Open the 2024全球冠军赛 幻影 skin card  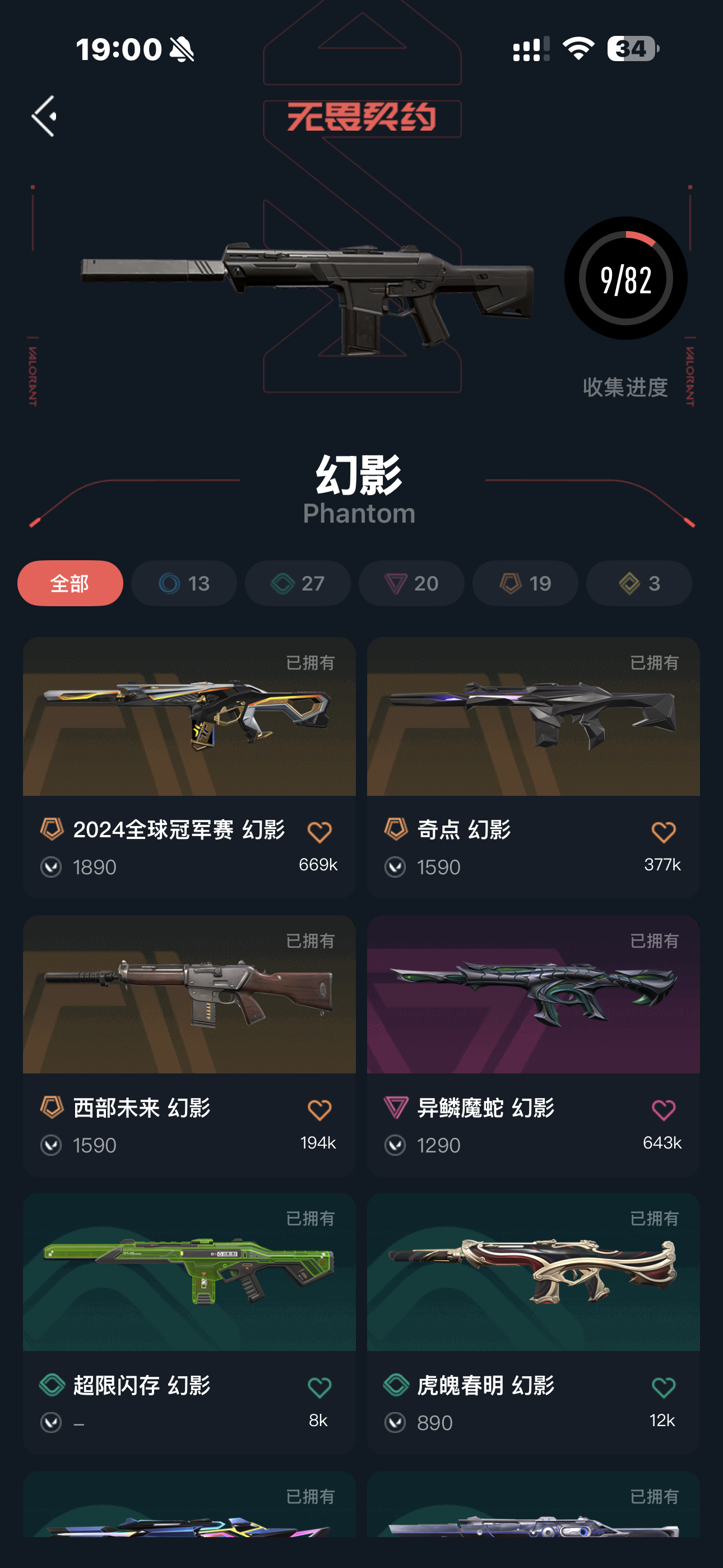tap(189, 768)
